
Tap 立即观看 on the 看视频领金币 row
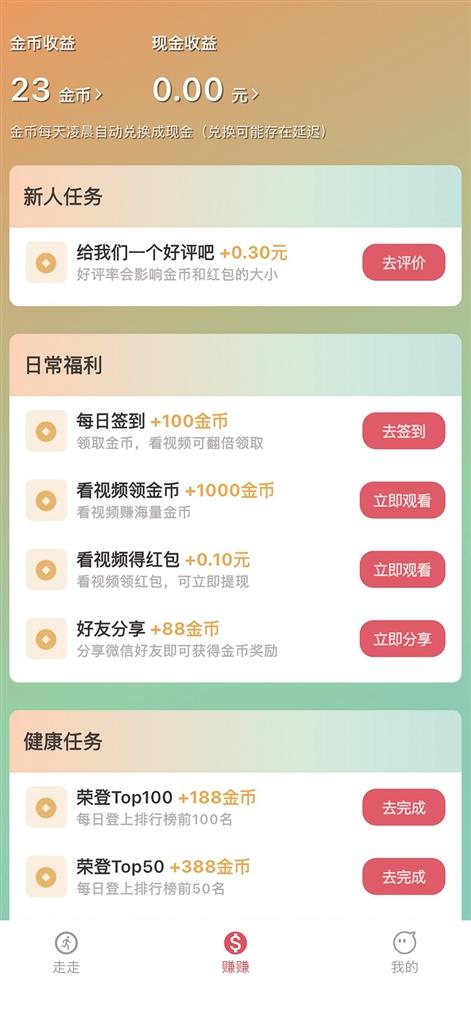pyautogui.click(x=402, y=500)
